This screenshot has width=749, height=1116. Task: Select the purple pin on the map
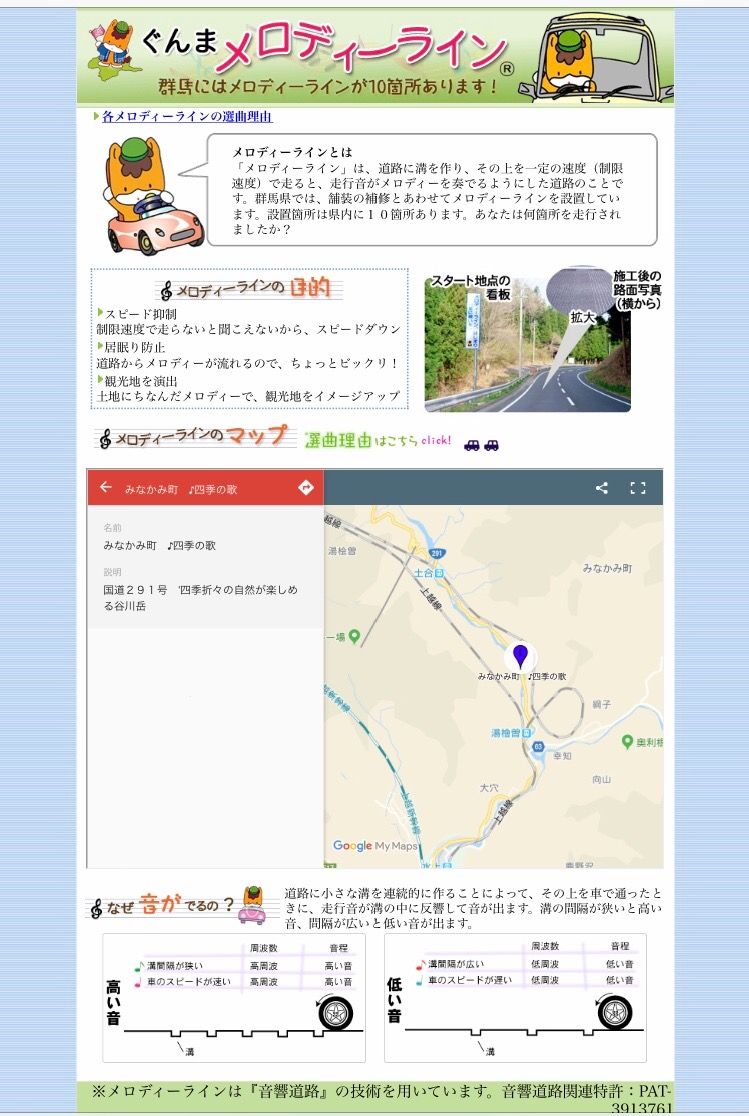tap(520, 656)
